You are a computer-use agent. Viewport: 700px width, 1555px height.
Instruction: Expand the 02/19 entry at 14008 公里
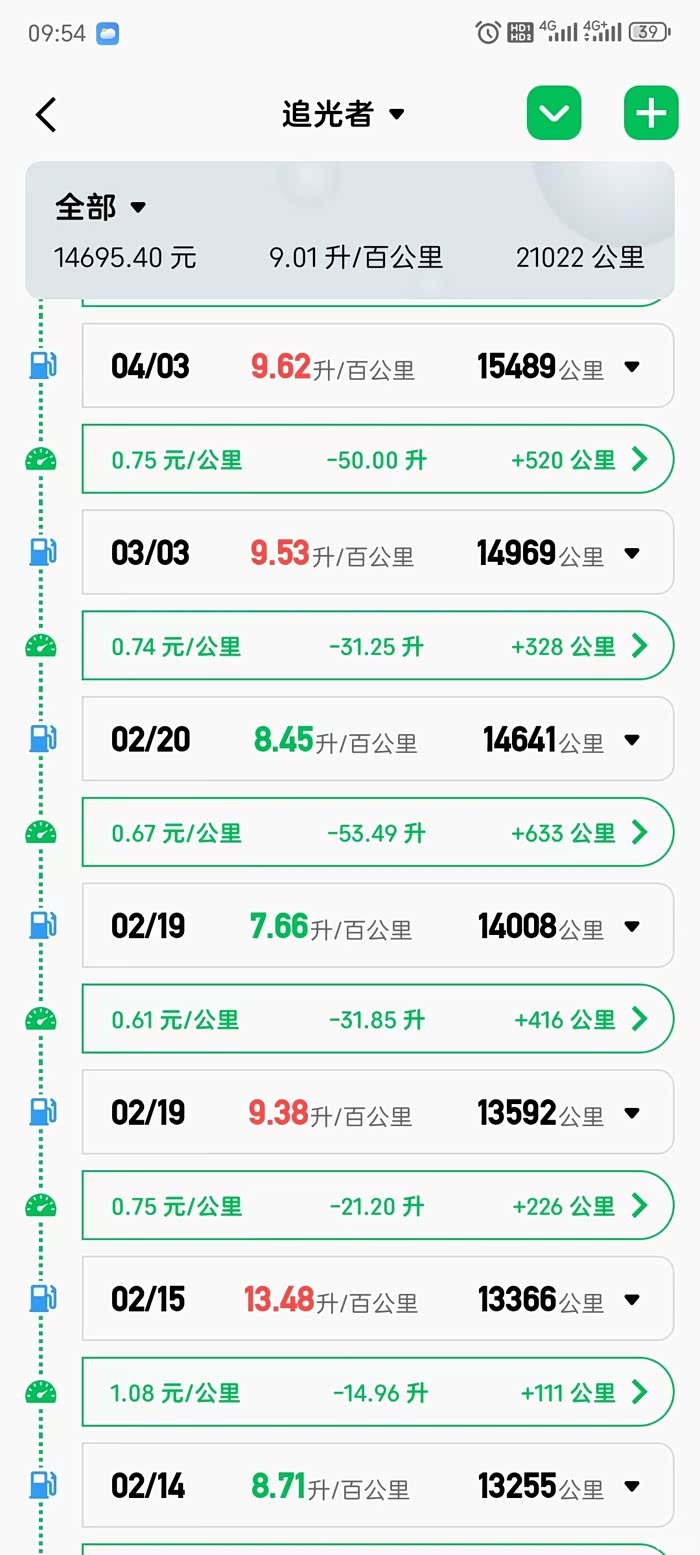[631, 927]
